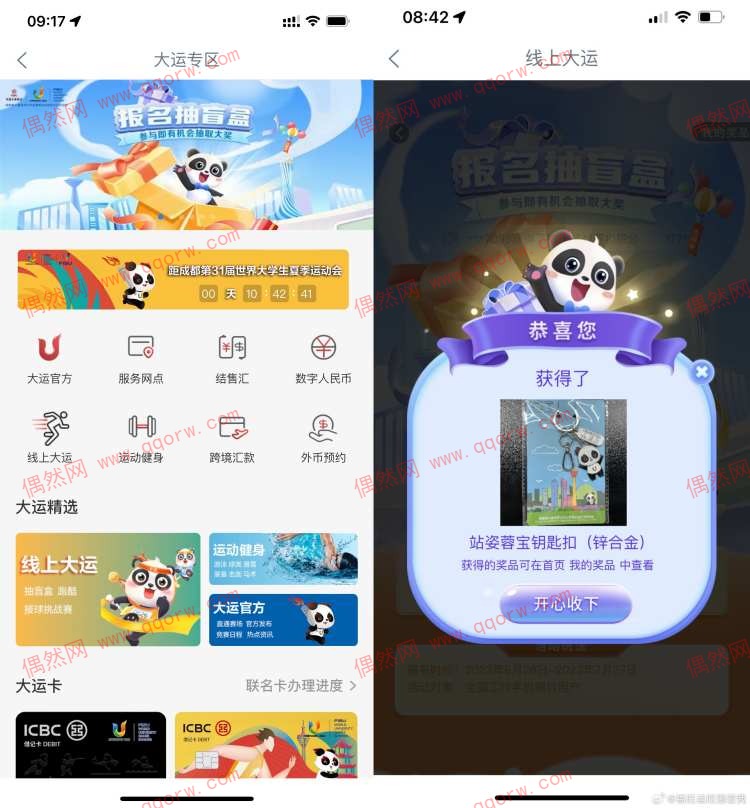Open the yellow ICBC panda debit card

click(x=265, y=745)
